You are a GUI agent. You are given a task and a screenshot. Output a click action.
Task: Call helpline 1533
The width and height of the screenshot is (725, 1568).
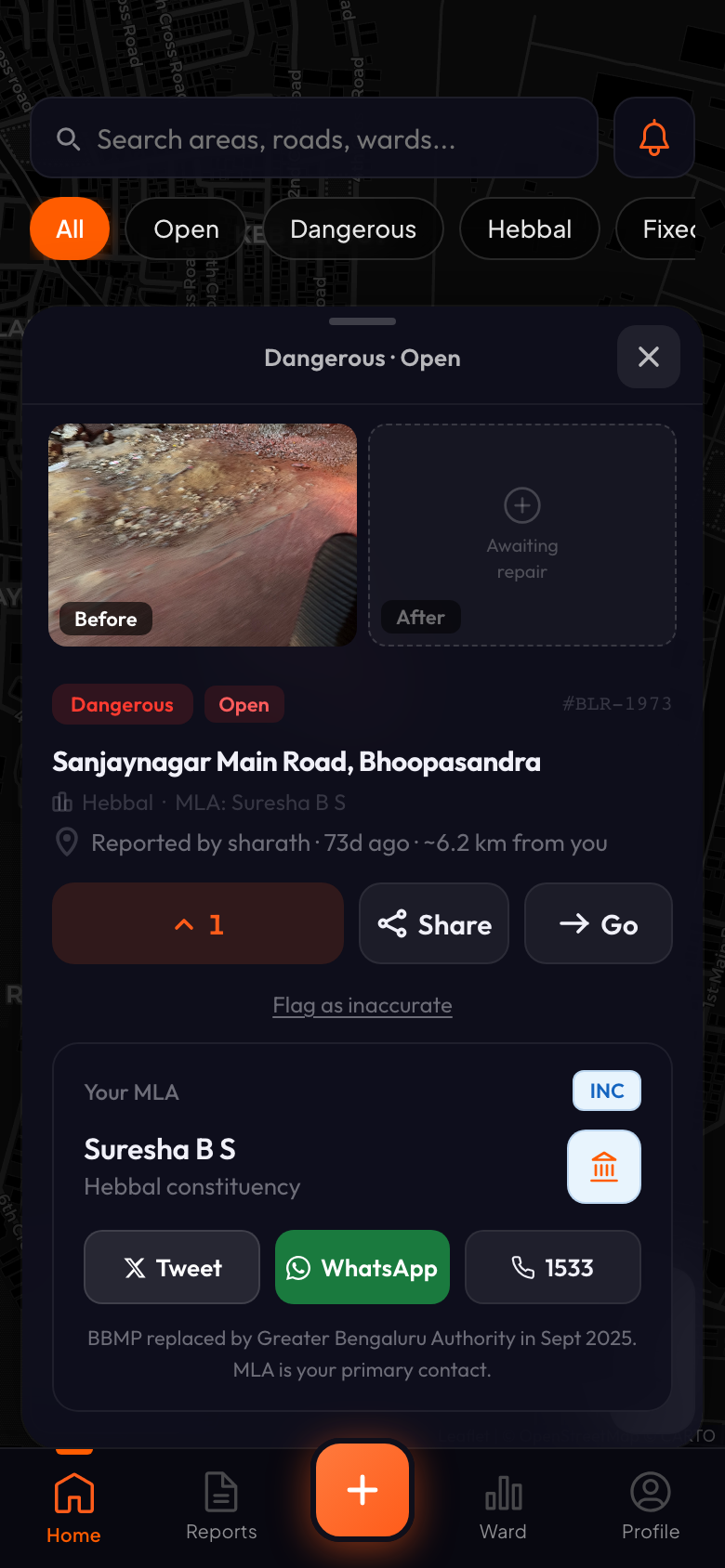pos(553,1267)
